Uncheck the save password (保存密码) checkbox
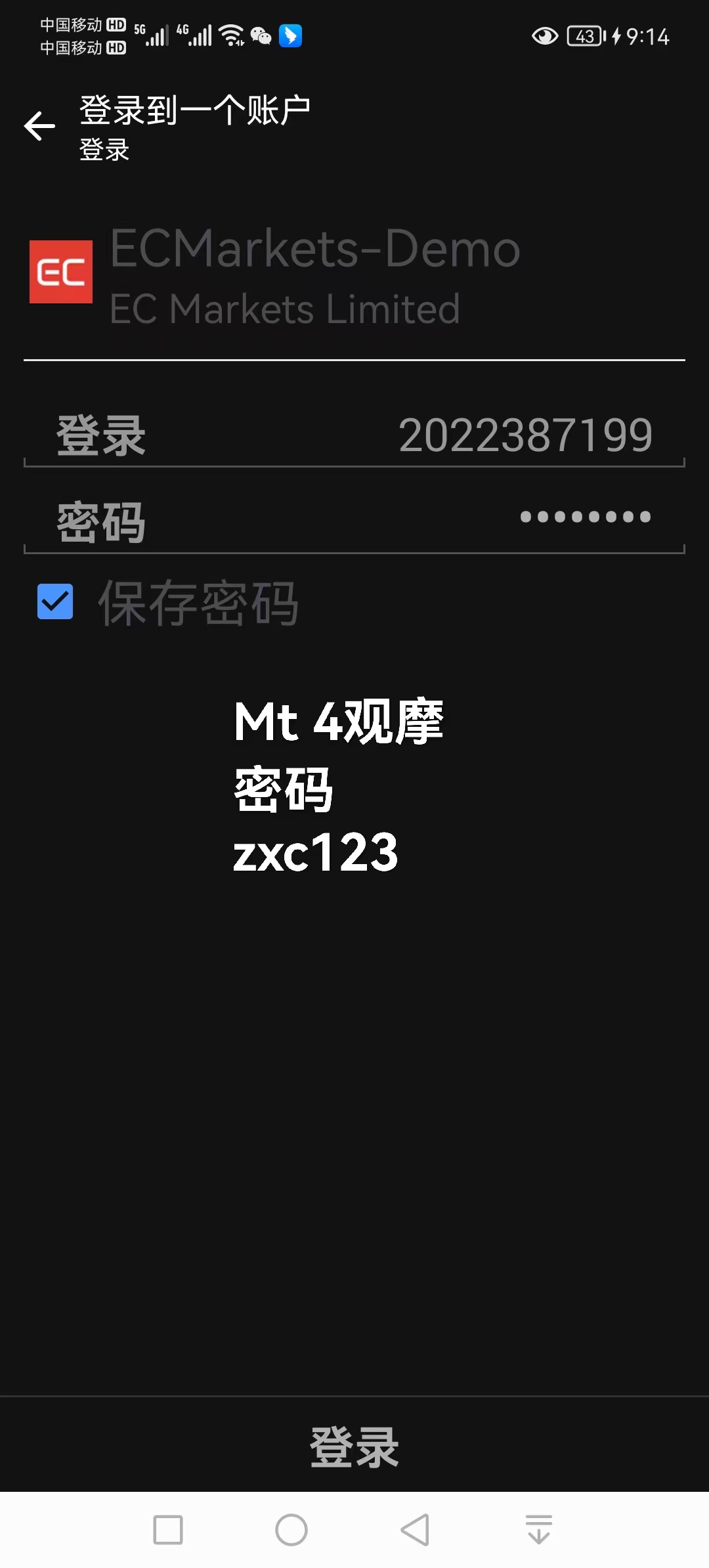This screenshot has width=709, height=1568. 55,602
